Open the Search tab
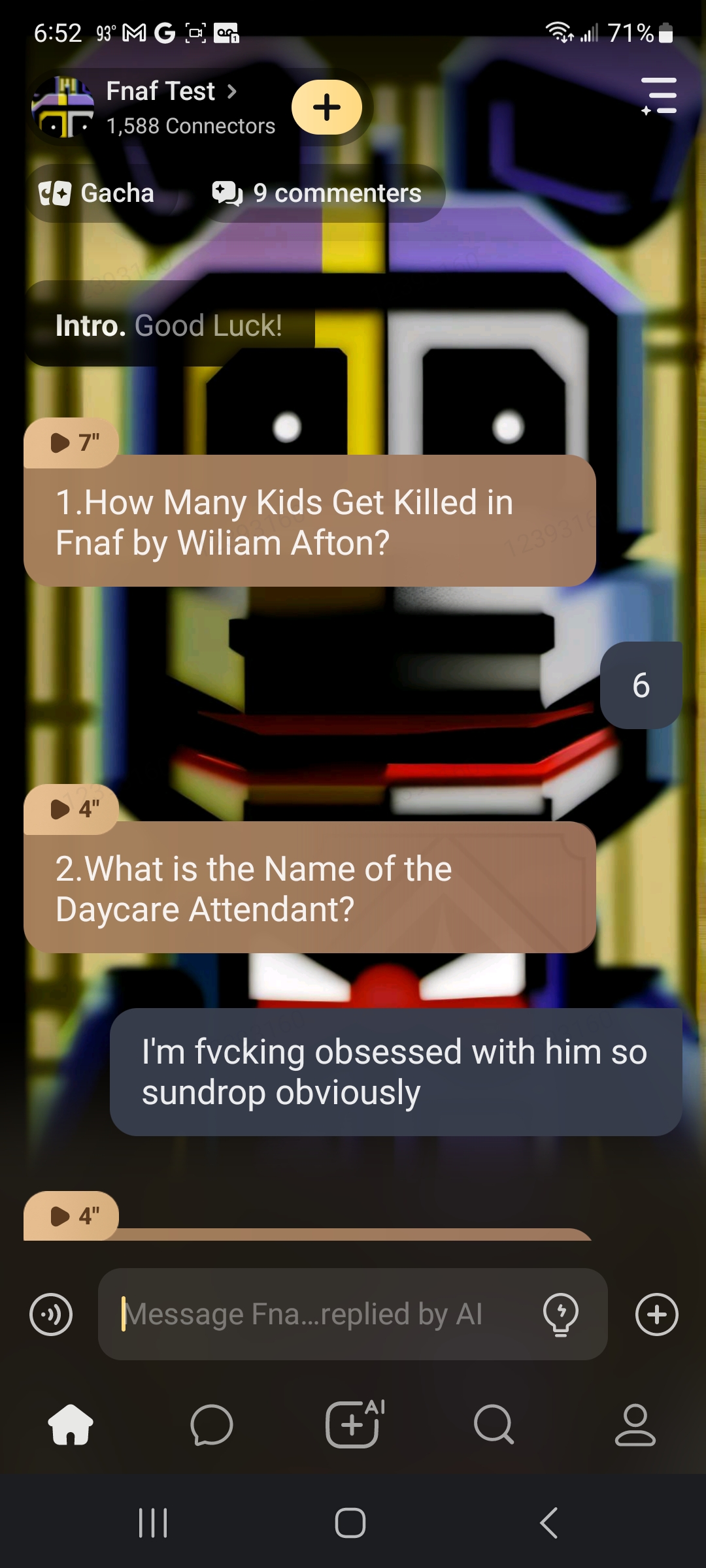The image size is (706, 1568). click(494, 1424)
